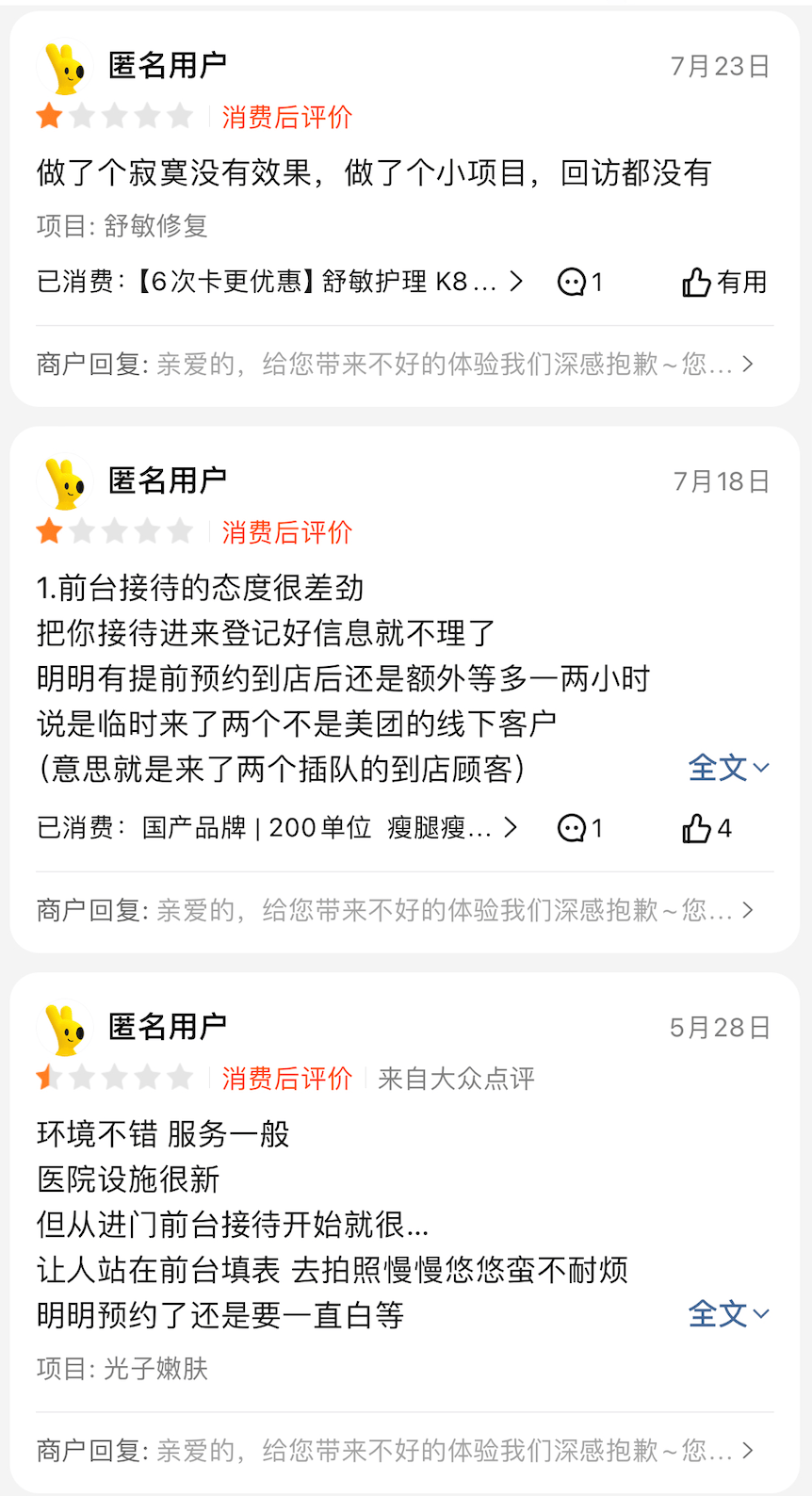Expand 全文 on the July 18 review
This screenshot has width=812, height=1496.
[728, 768]
